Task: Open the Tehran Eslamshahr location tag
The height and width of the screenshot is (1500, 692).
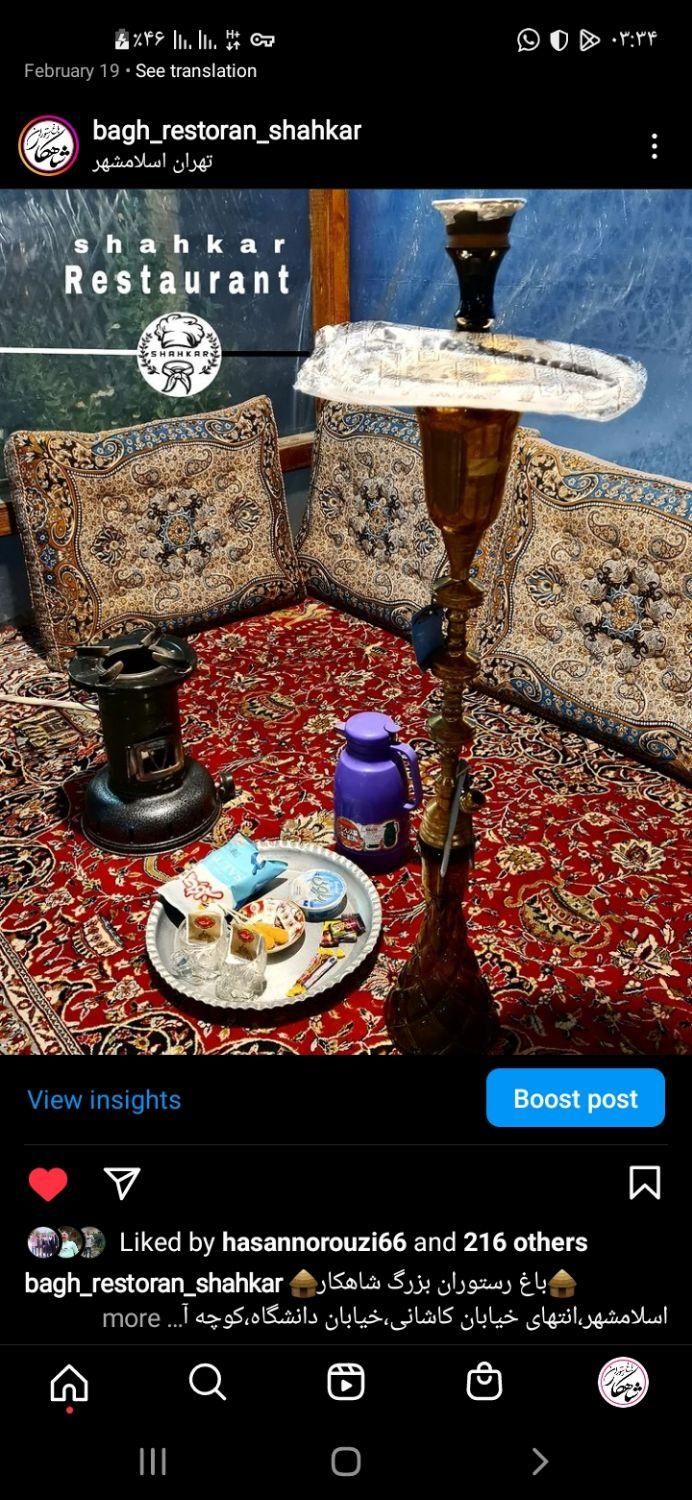Action: [152, 161]
